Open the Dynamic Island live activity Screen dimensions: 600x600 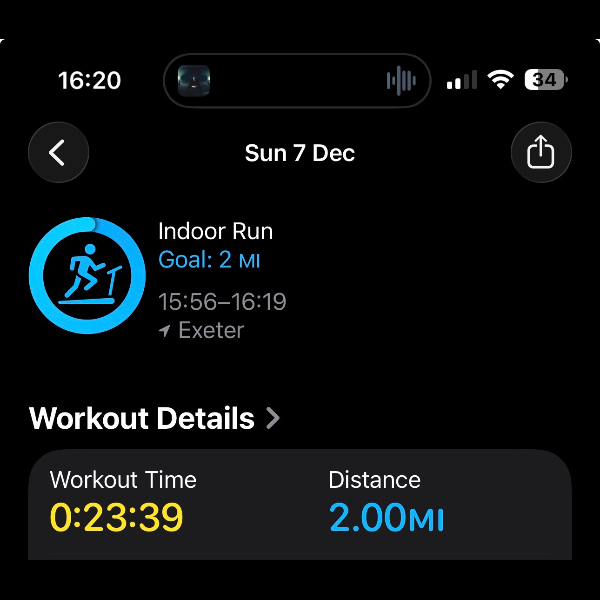point(297,80)
